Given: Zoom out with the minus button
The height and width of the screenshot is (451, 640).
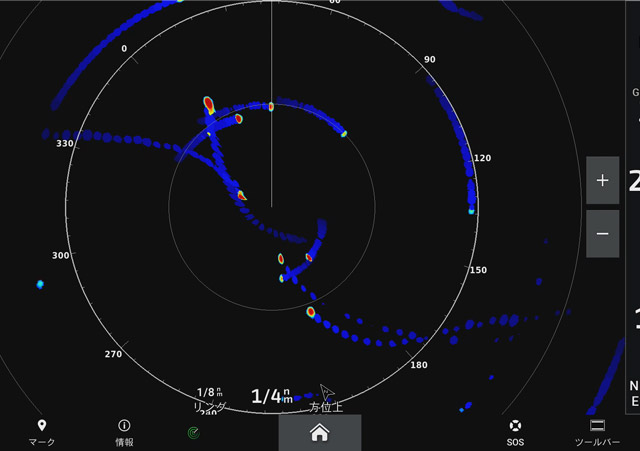Looking at the screenshot, I should [x=602, y=233].
